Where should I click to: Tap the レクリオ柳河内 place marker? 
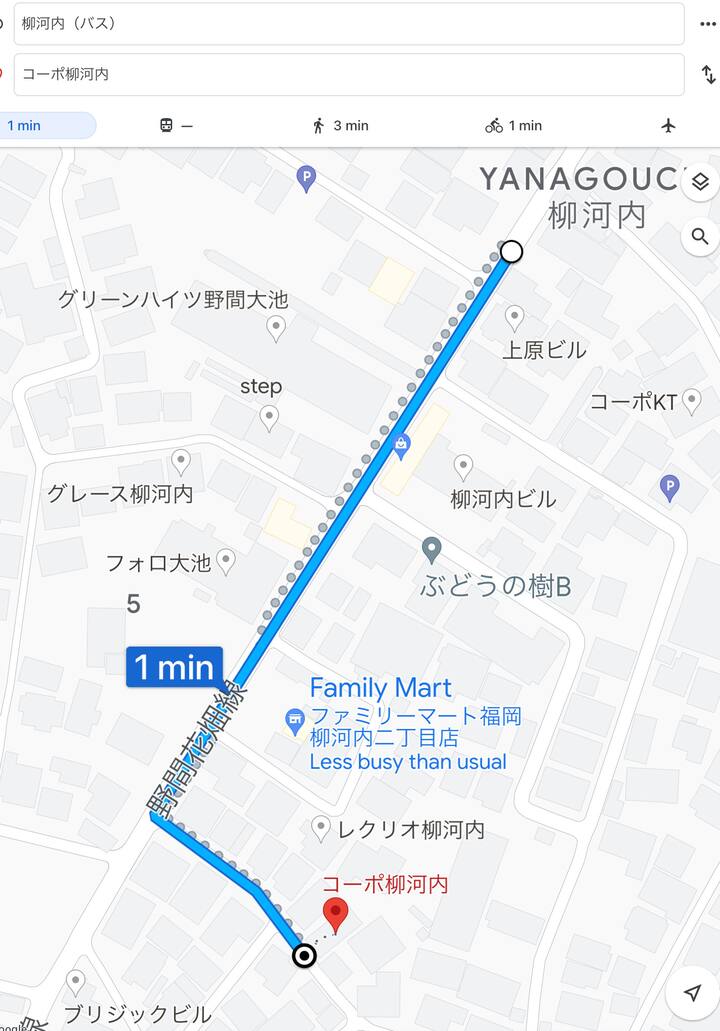pos(320,827)
